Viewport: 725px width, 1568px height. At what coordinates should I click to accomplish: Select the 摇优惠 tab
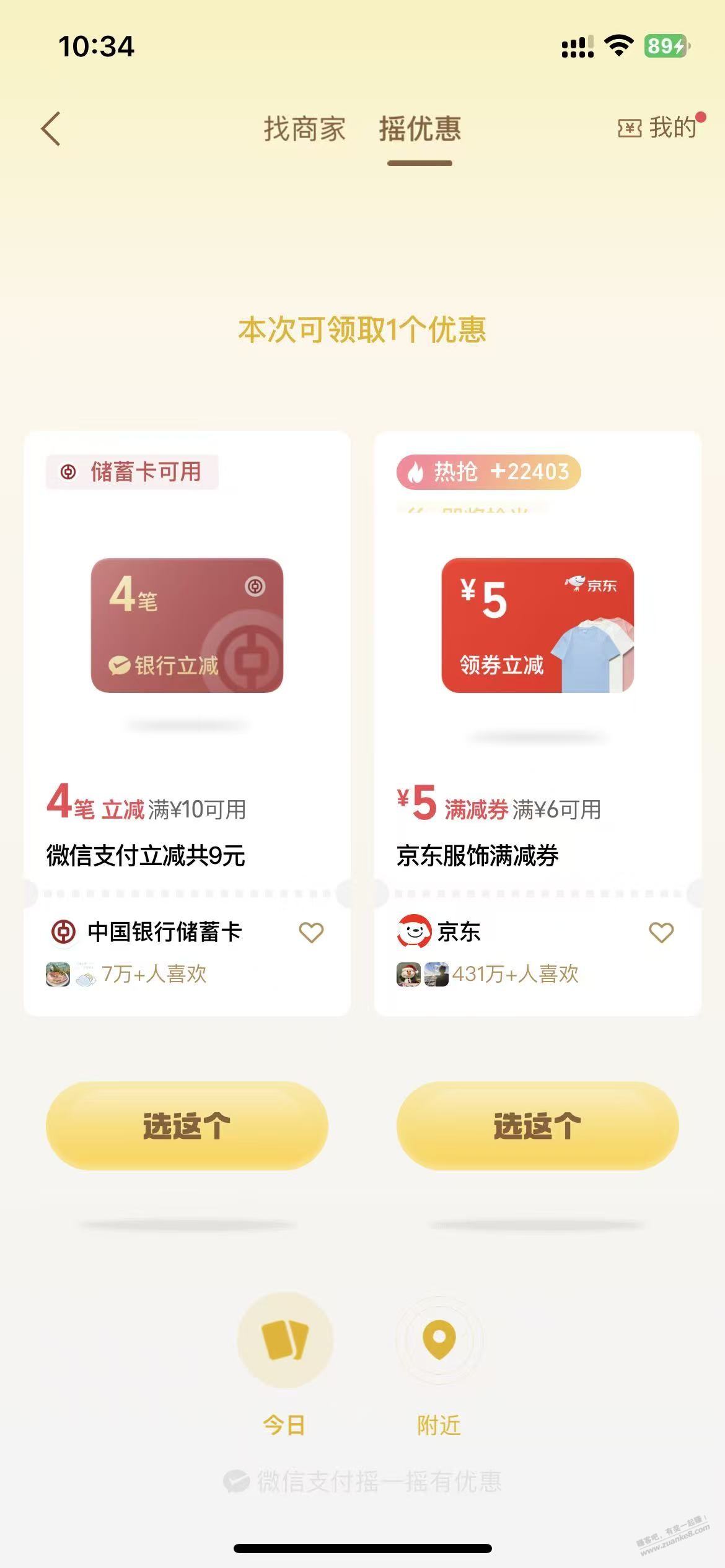tap(420, 129)
